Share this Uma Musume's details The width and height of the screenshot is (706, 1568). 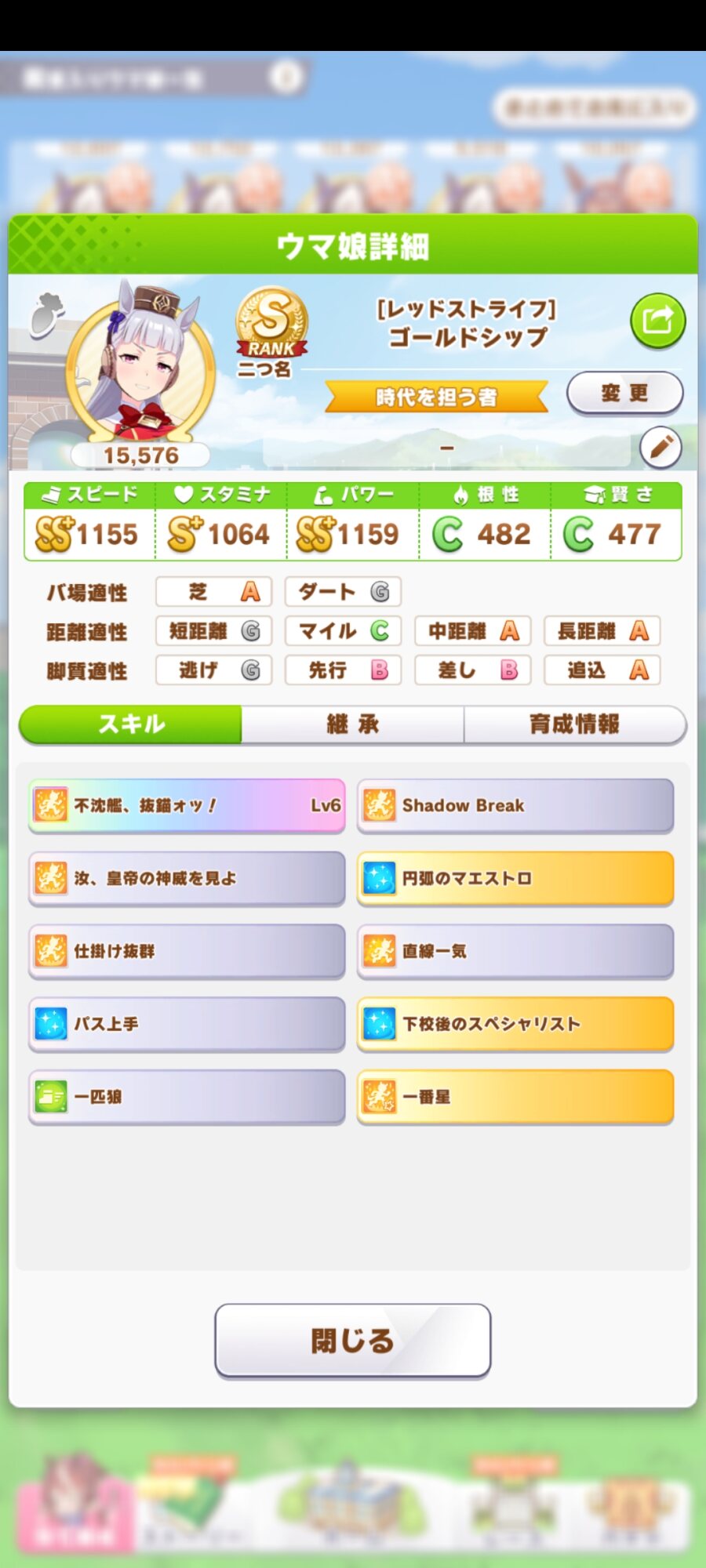[x=657, y=321]
